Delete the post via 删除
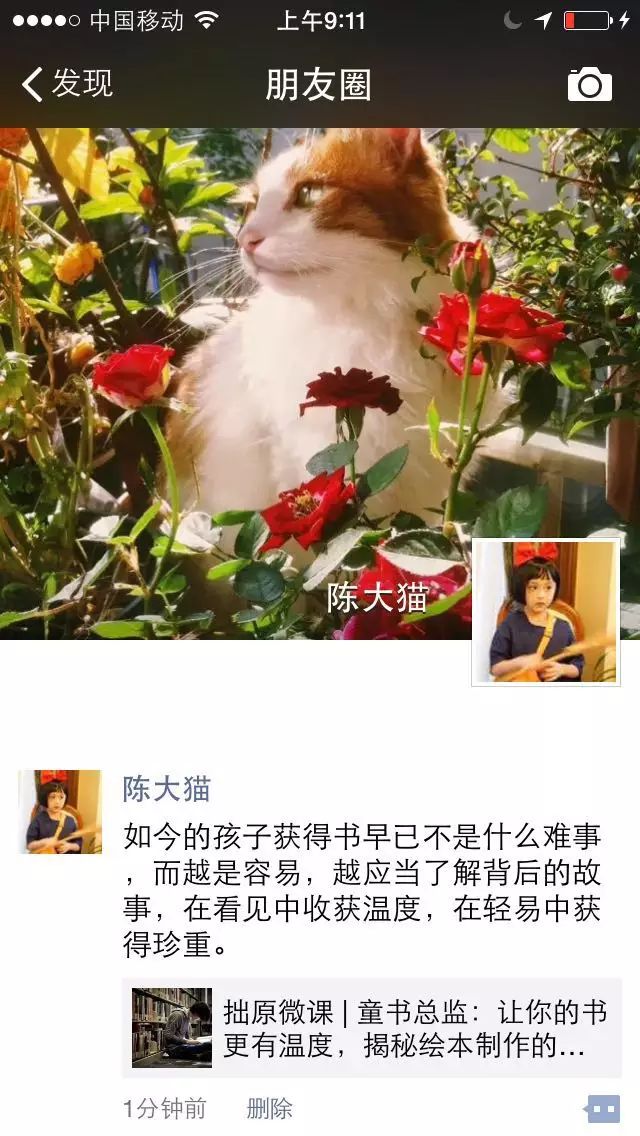This screenshot has width=640, height=1136. [269, 1108]
